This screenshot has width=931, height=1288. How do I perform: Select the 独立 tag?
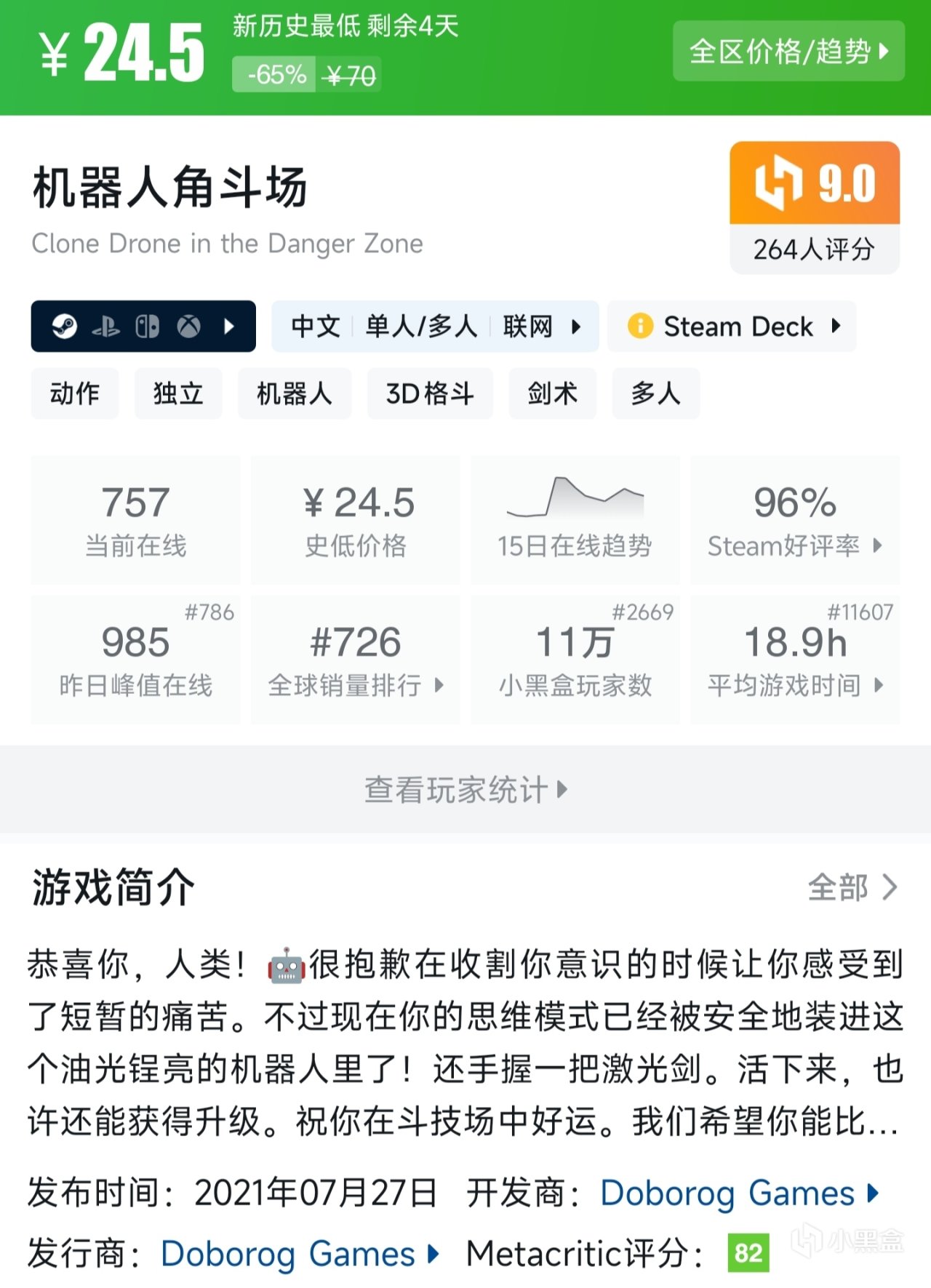point(178,393)
